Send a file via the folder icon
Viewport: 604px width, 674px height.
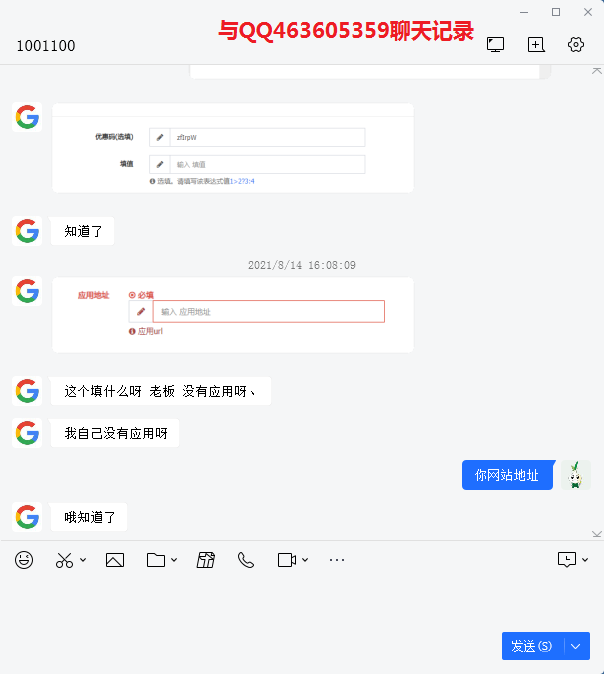pyautogui.click(x=156, y=560)
